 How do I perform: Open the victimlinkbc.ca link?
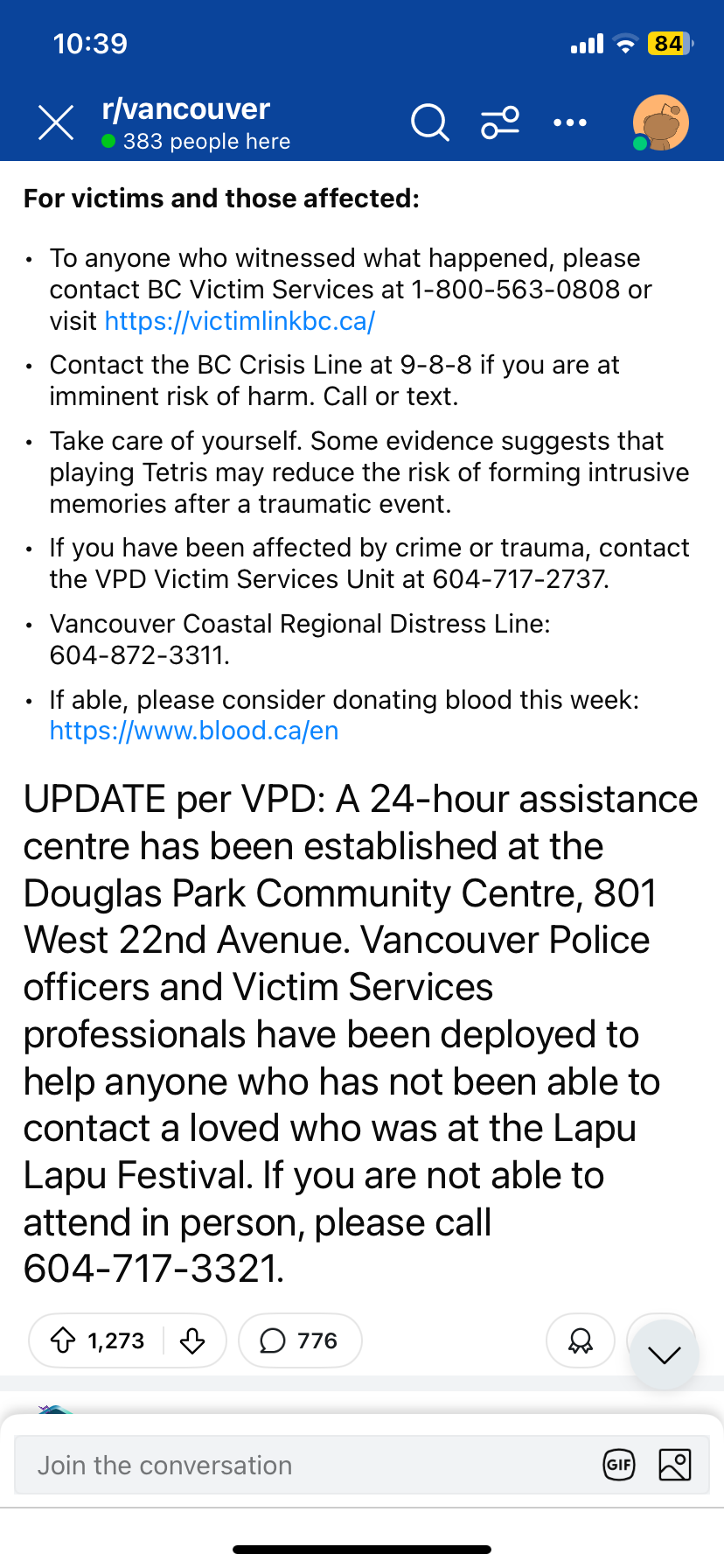coord(240,321)
